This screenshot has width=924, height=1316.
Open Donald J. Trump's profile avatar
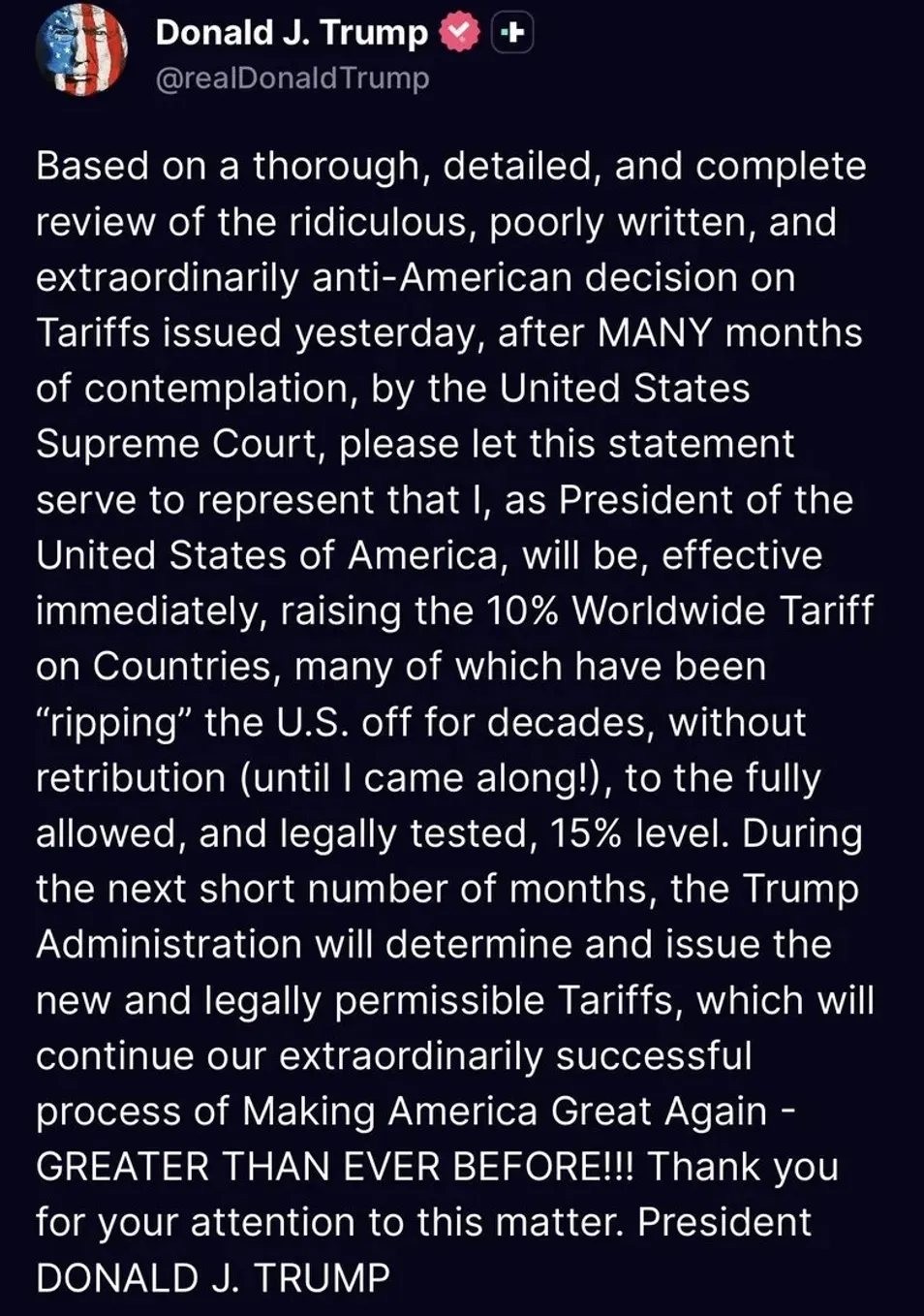click(x=81, y=50)
